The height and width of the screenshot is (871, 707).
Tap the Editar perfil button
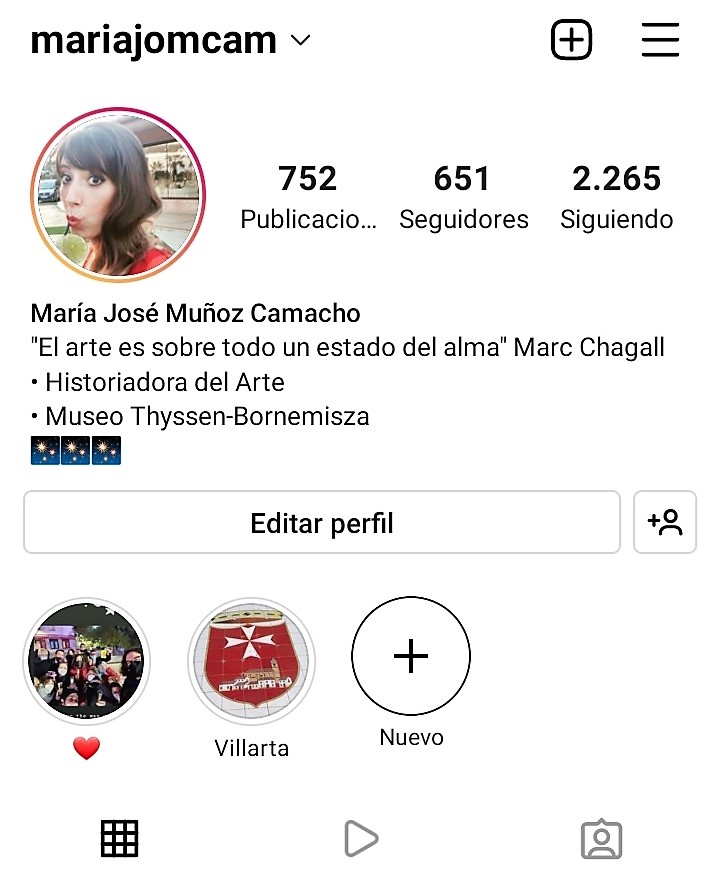(x=321, y=522)
